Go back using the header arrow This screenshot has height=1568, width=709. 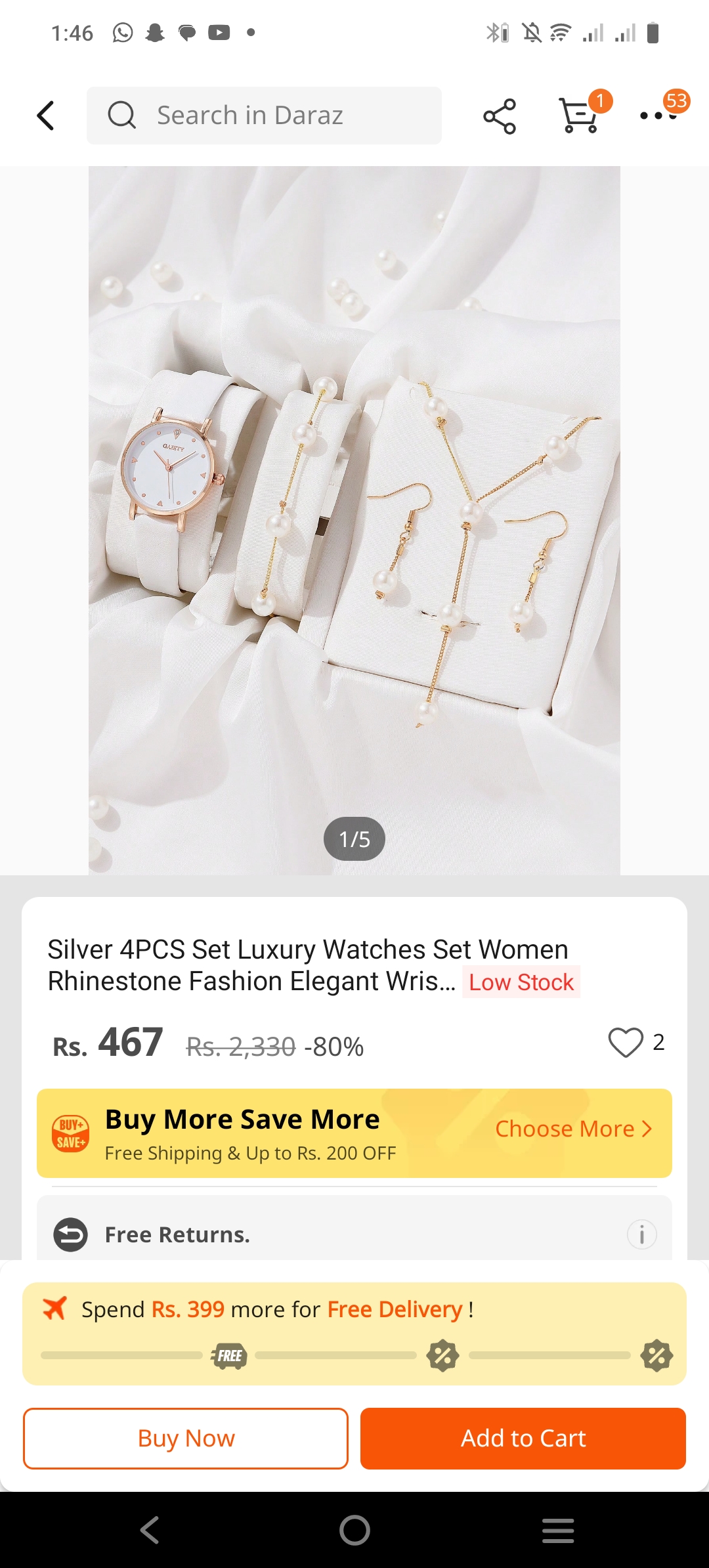pyautogui.click(x=46, y=116)
